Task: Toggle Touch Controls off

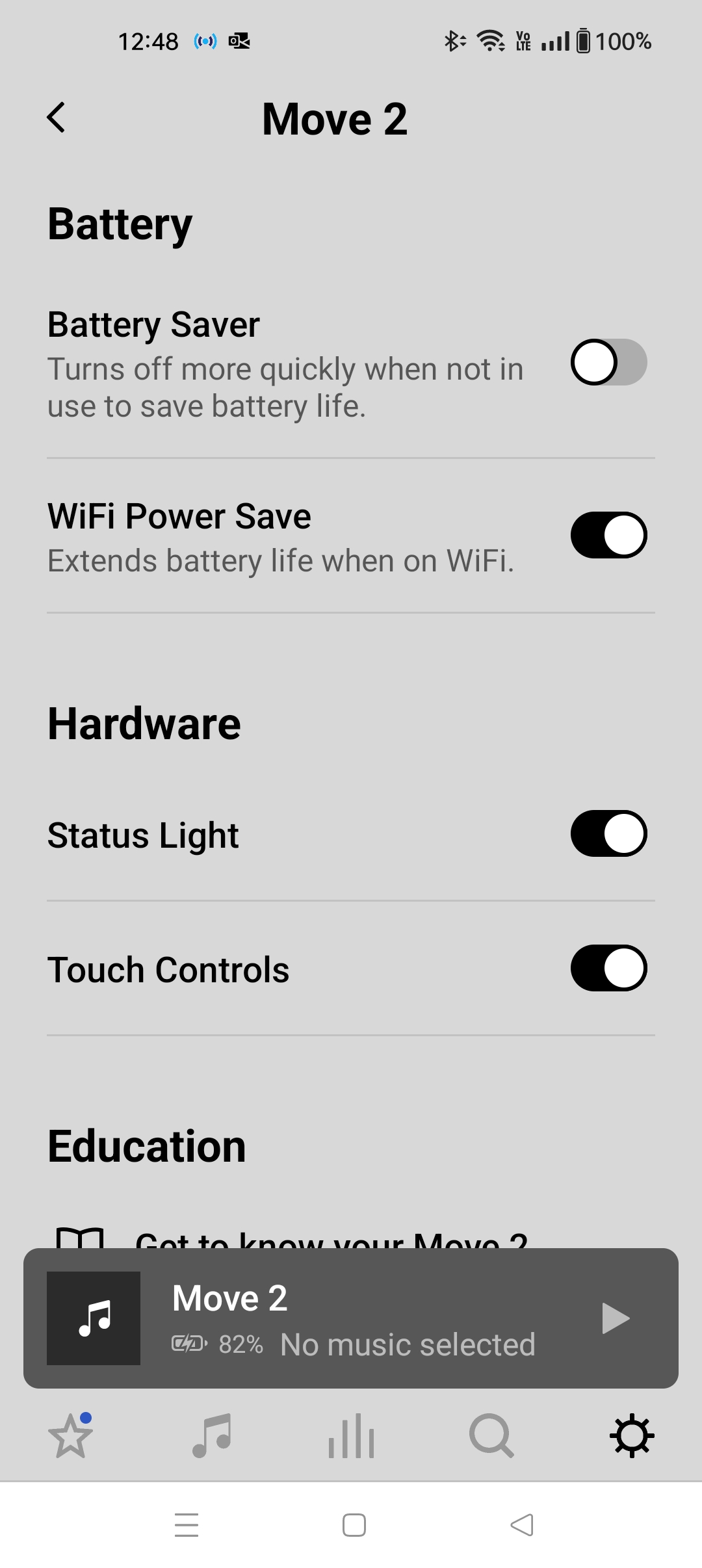Action: (608, 968)
